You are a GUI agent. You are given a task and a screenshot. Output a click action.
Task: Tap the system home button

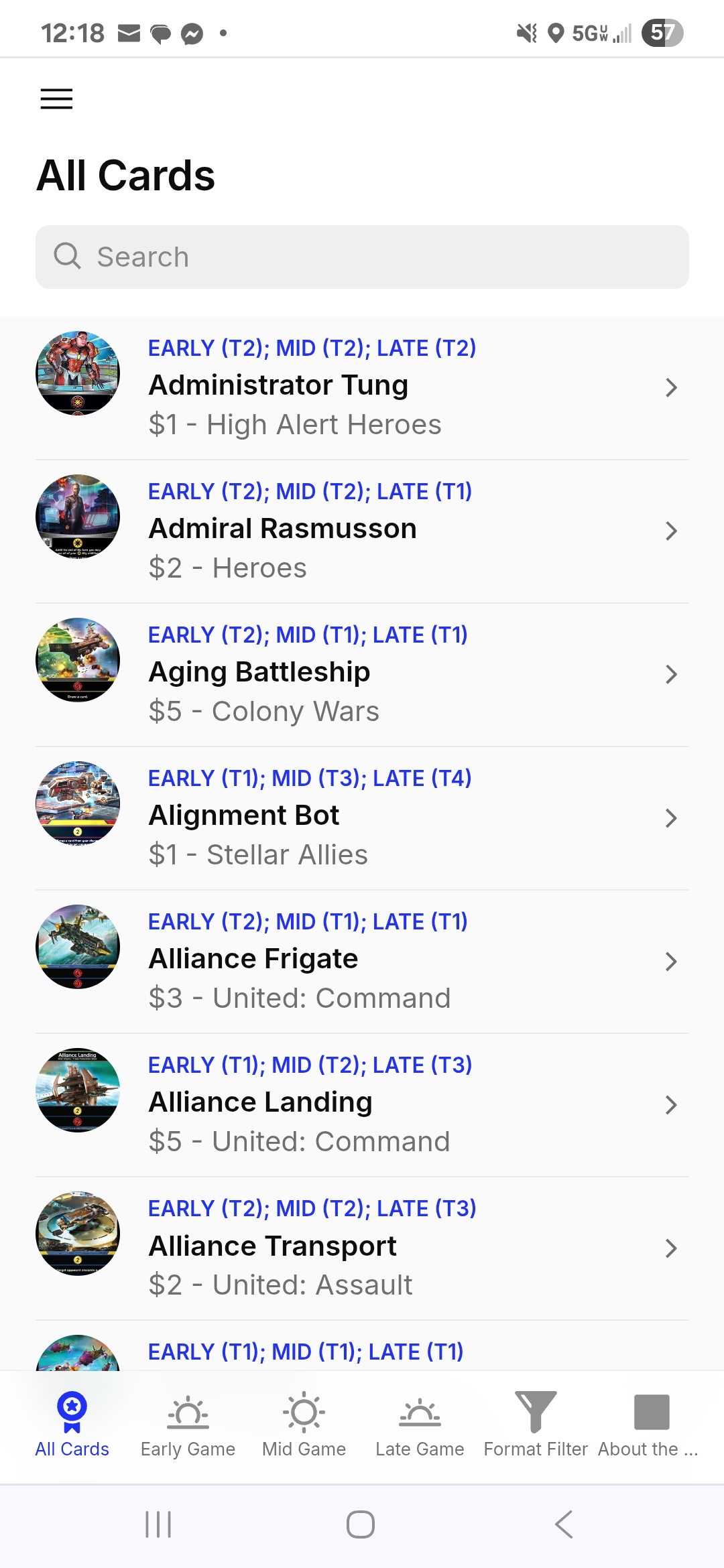tap(361, 1524)
